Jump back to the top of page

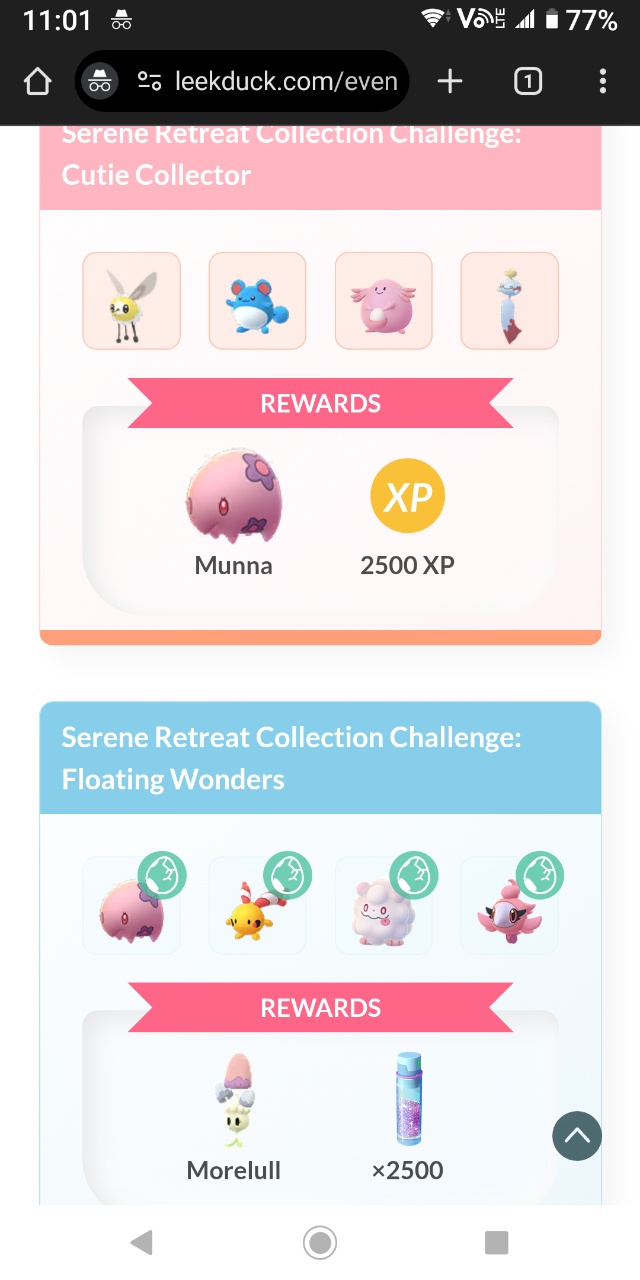pyautogui.click(x=577, y=1136)
